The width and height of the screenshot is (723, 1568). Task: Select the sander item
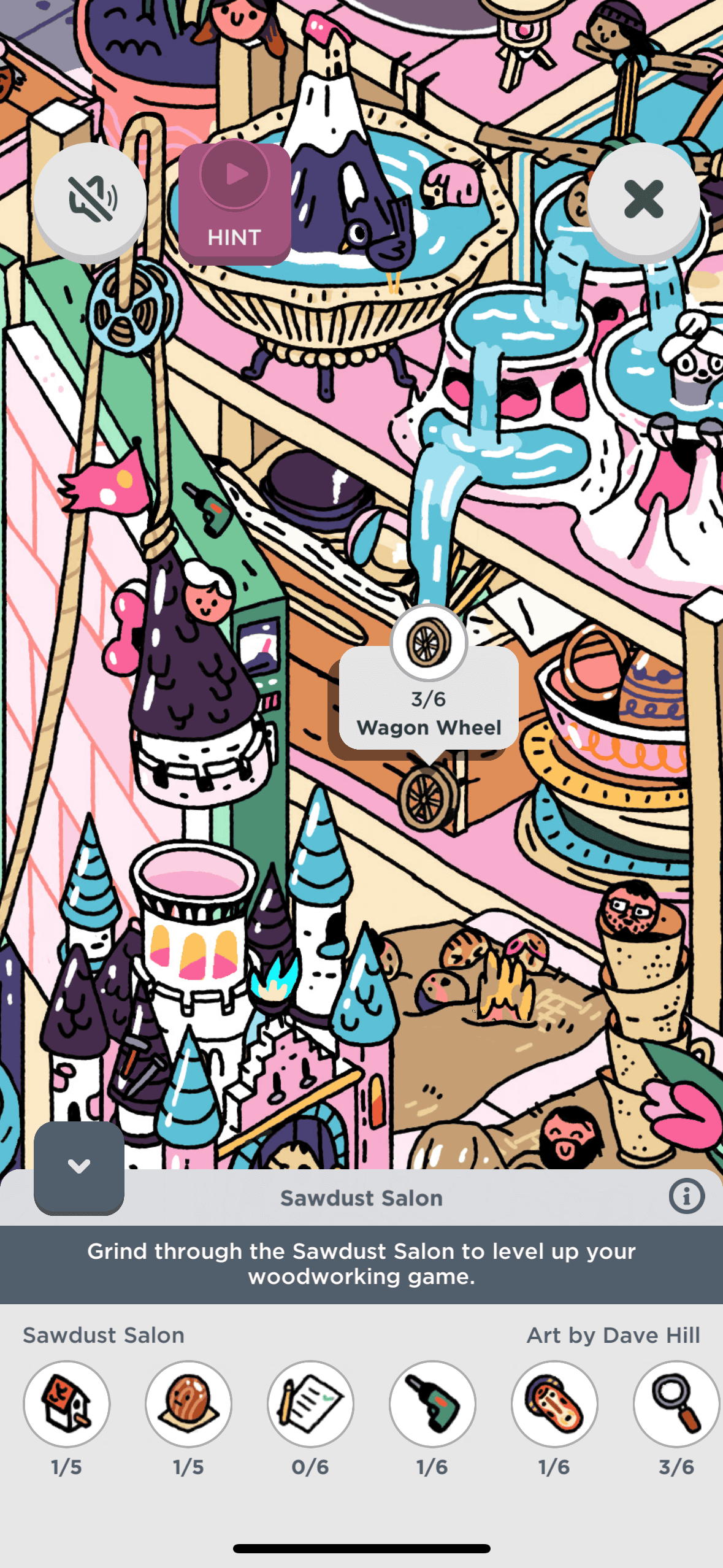tap(554, 1404)
